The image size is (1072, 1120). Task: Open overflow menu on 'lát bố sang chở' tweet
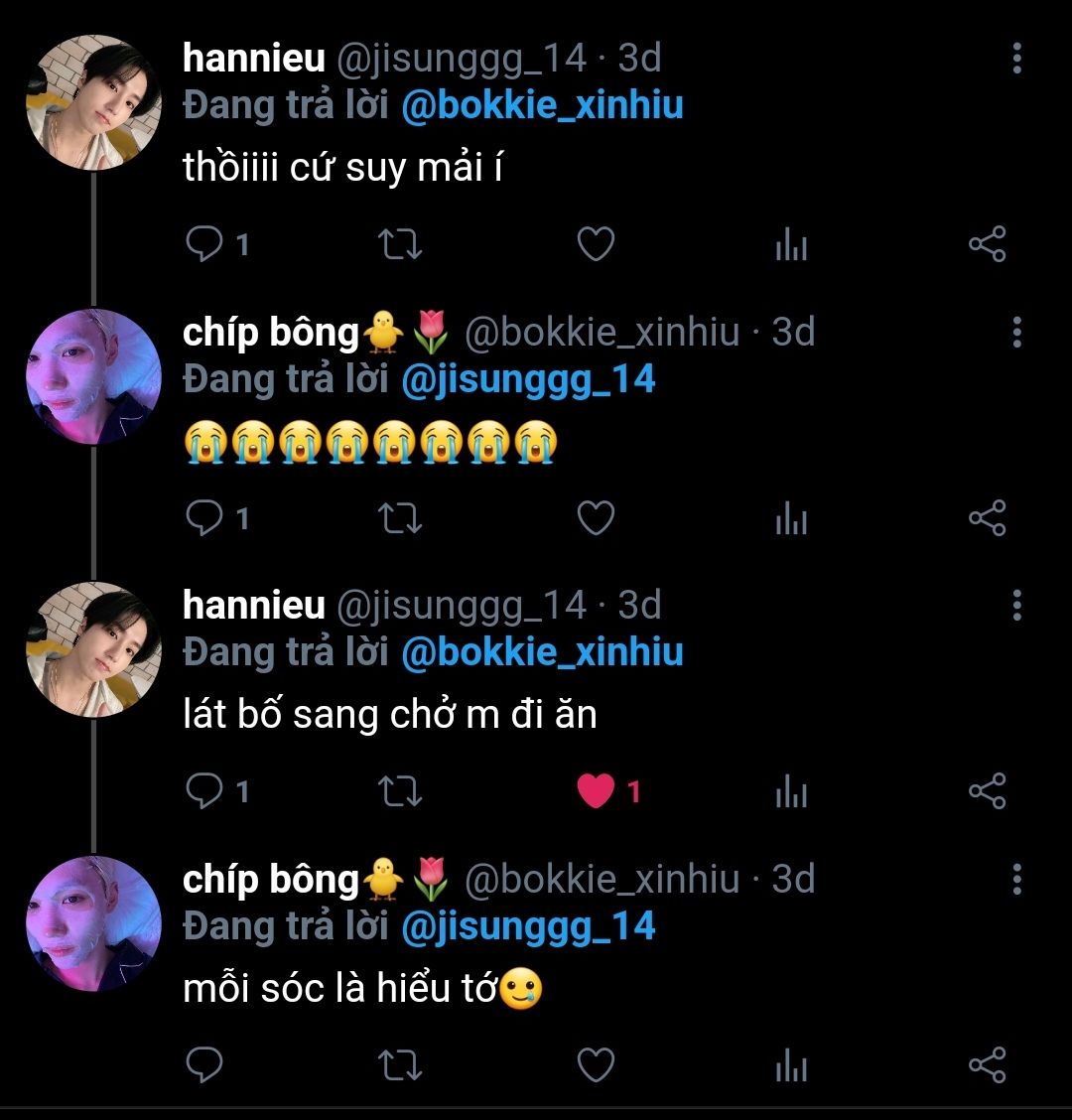(x=1017, y=605)
